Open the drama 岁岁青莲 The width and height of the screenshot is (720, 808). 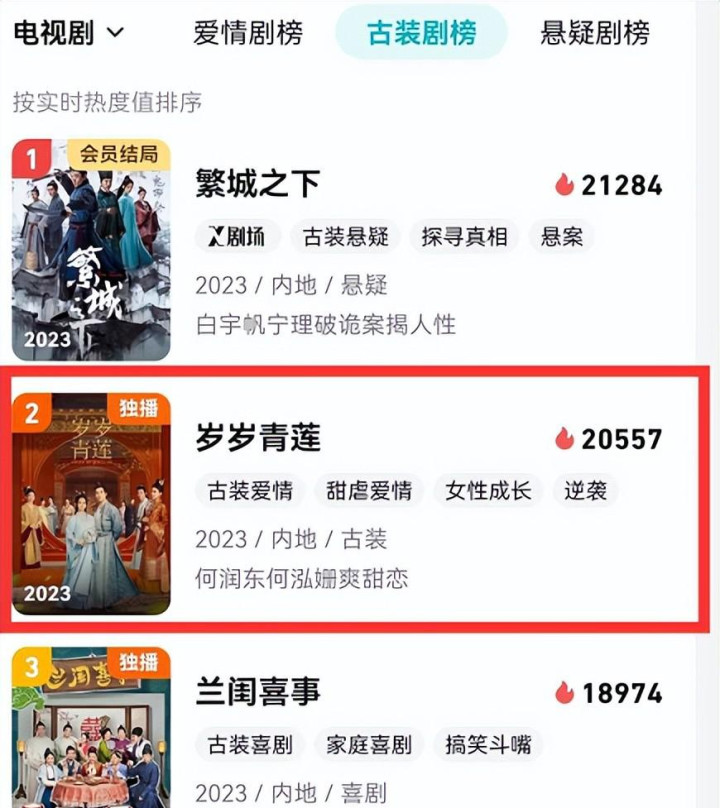tap(258, 439)
